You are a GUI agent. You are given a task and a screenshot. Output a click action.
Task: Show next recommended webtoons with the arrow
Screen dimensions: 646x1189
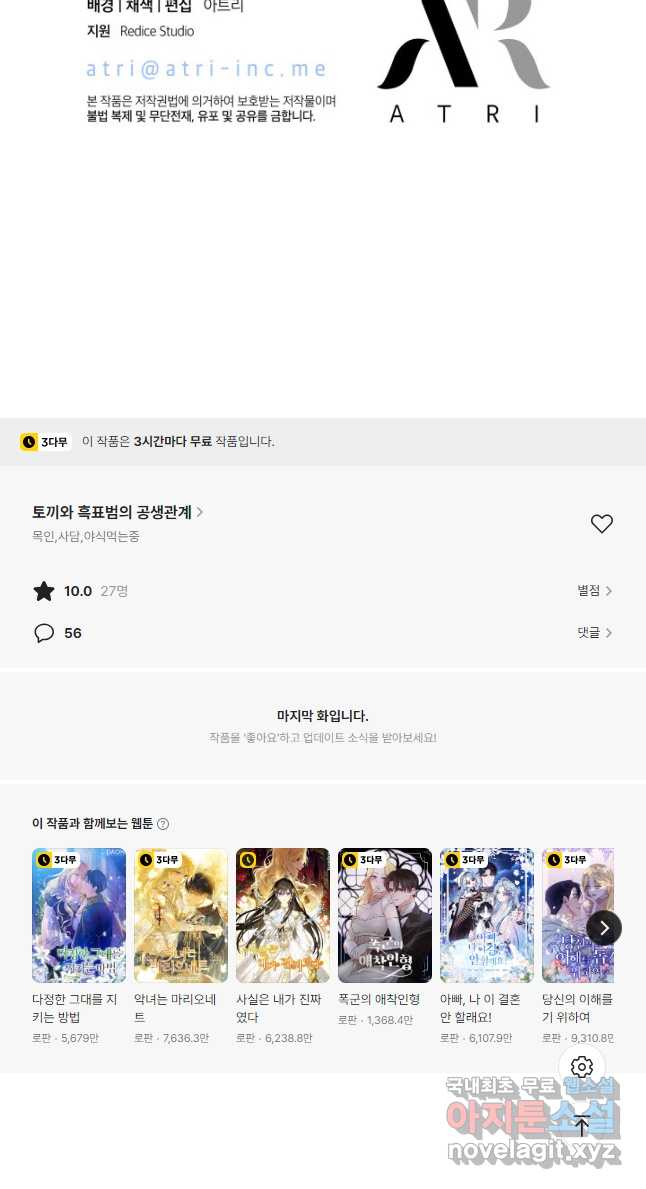603,928
